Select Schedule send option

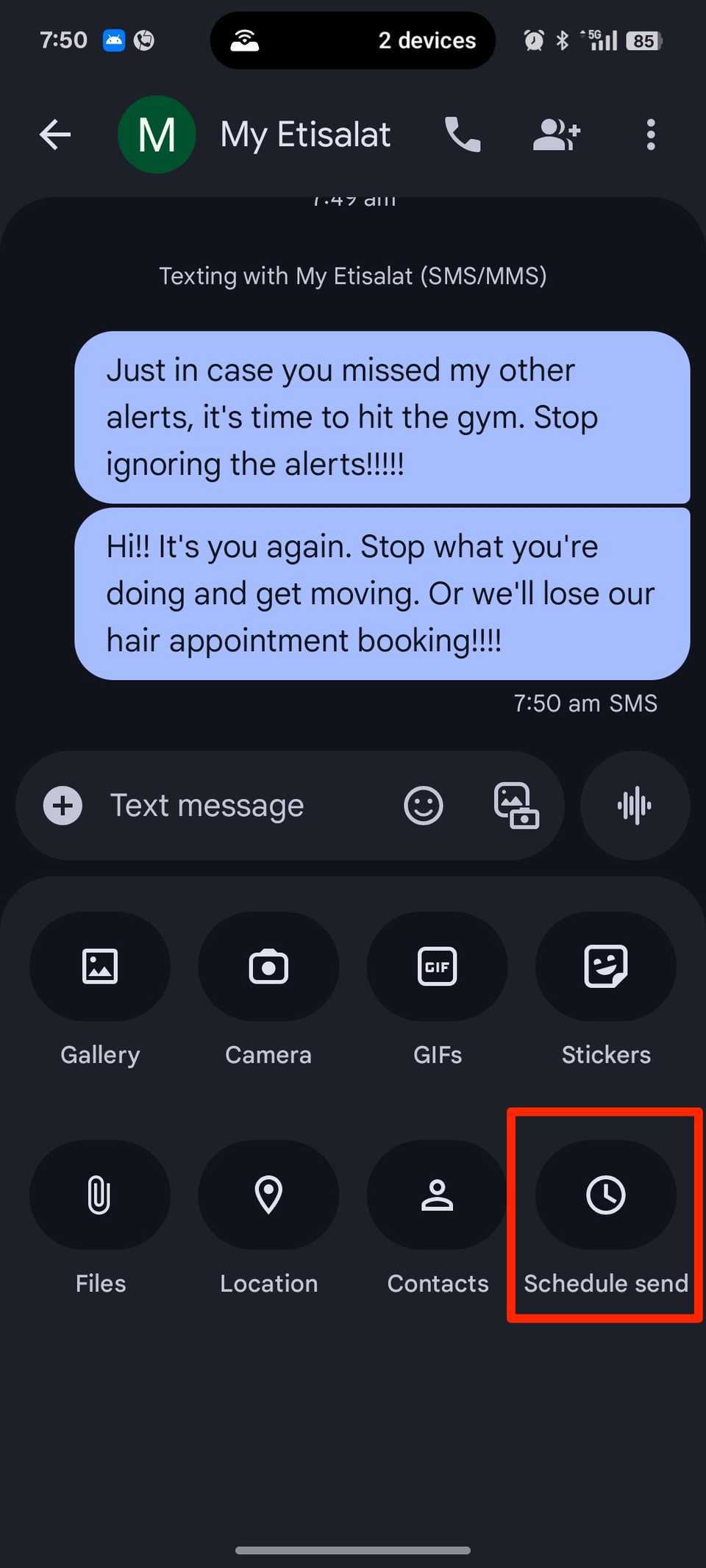coord(605,1195)
